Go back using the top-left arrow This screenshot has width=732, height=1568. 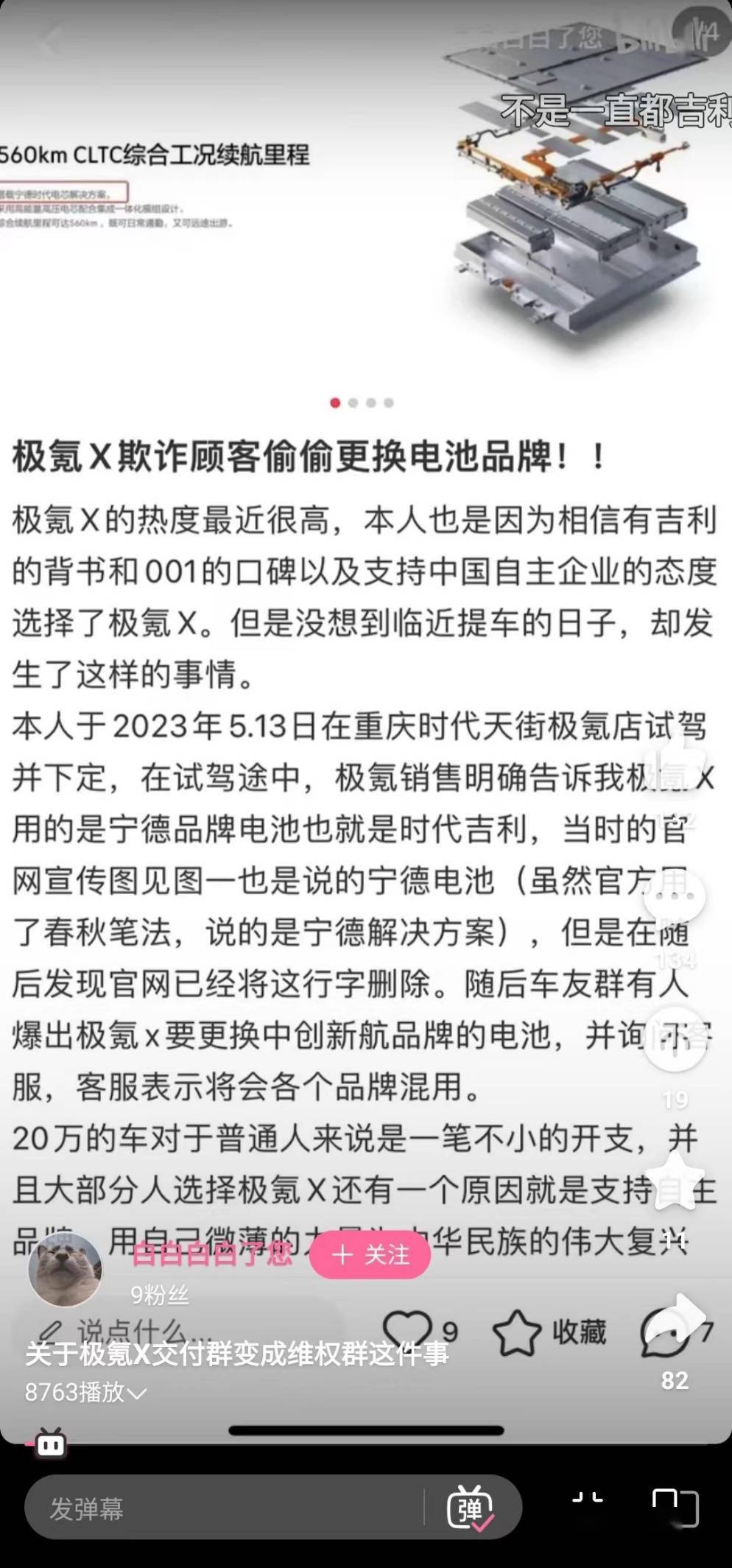tap(52, 41)
